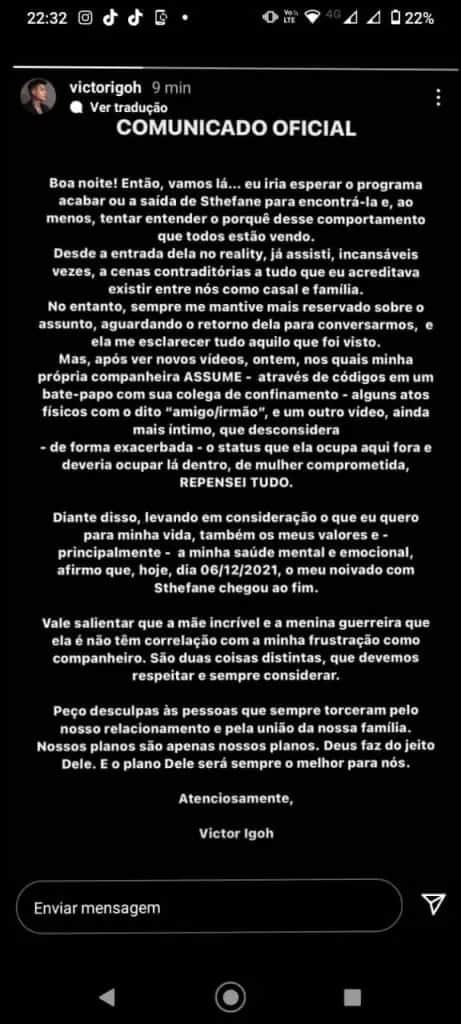461x1024 pixels.
Task: Open the username victorigoh
Action: [106, 88]
